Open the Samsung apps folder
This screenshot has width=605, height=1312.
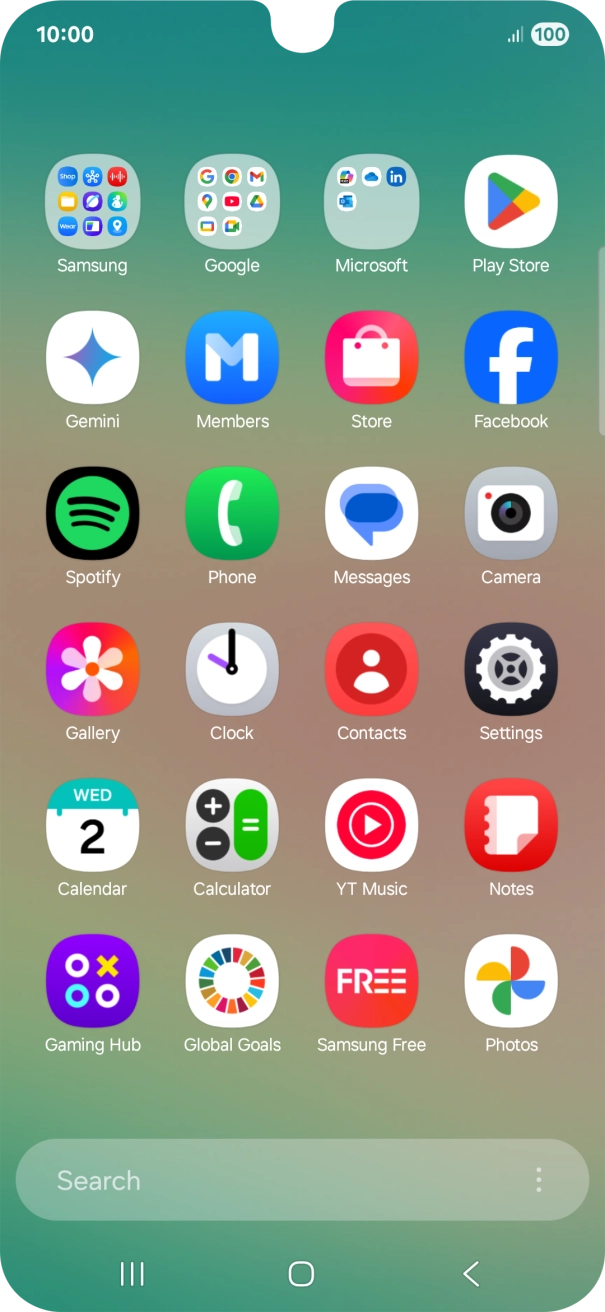[x=92, y=201]
